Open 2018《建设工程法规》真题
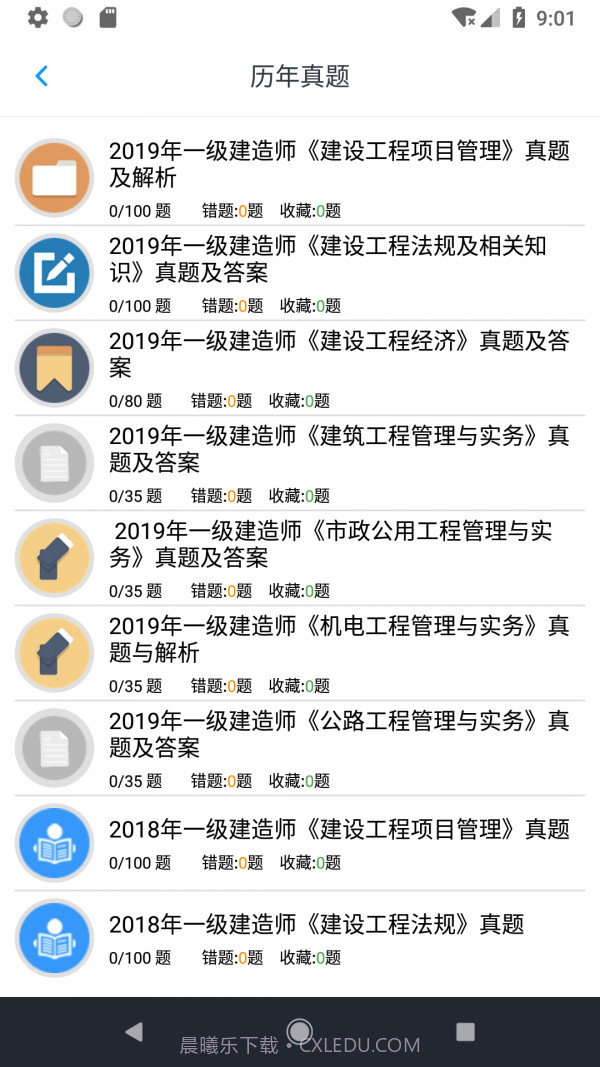600x1067 pixels. pyautogui.click(x=316, y=924)
